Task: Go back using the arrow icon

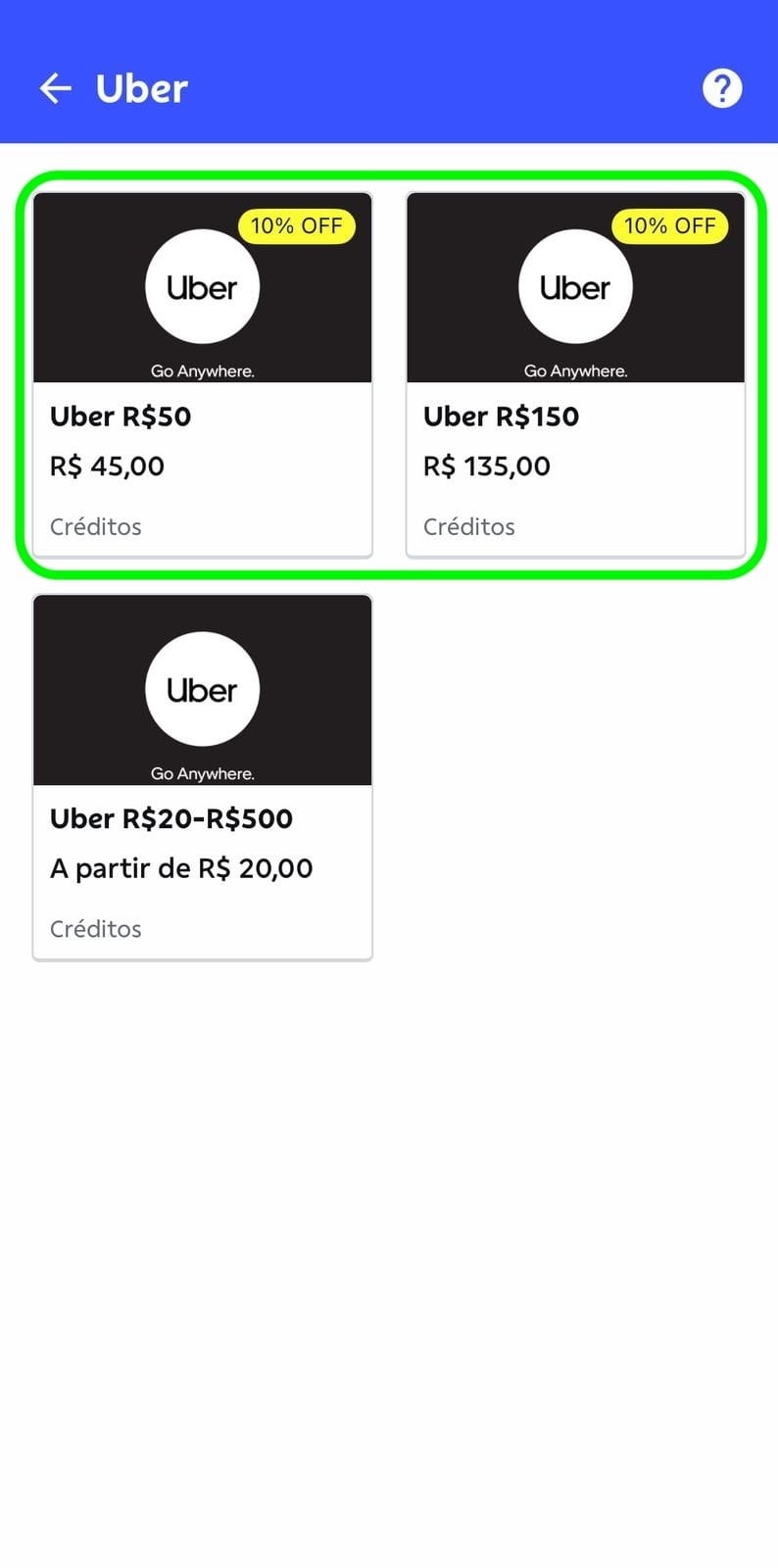Action: (x=56, y=88)
